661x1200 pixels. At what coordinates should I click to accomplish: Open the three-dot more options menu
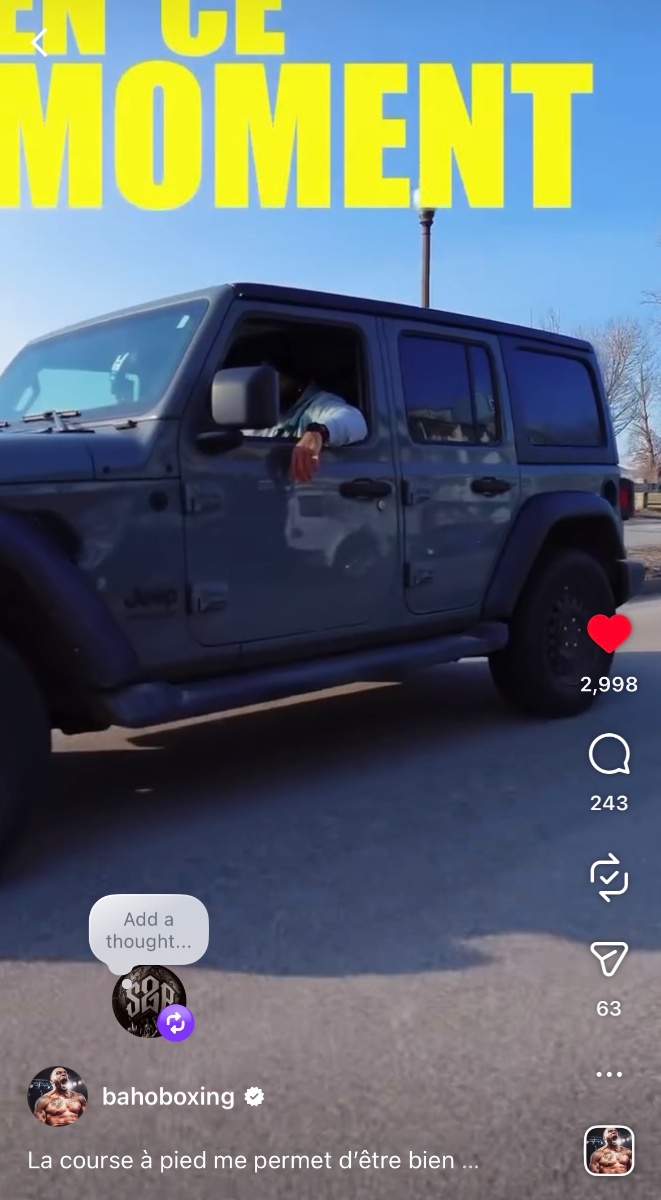click(609, 1074)
